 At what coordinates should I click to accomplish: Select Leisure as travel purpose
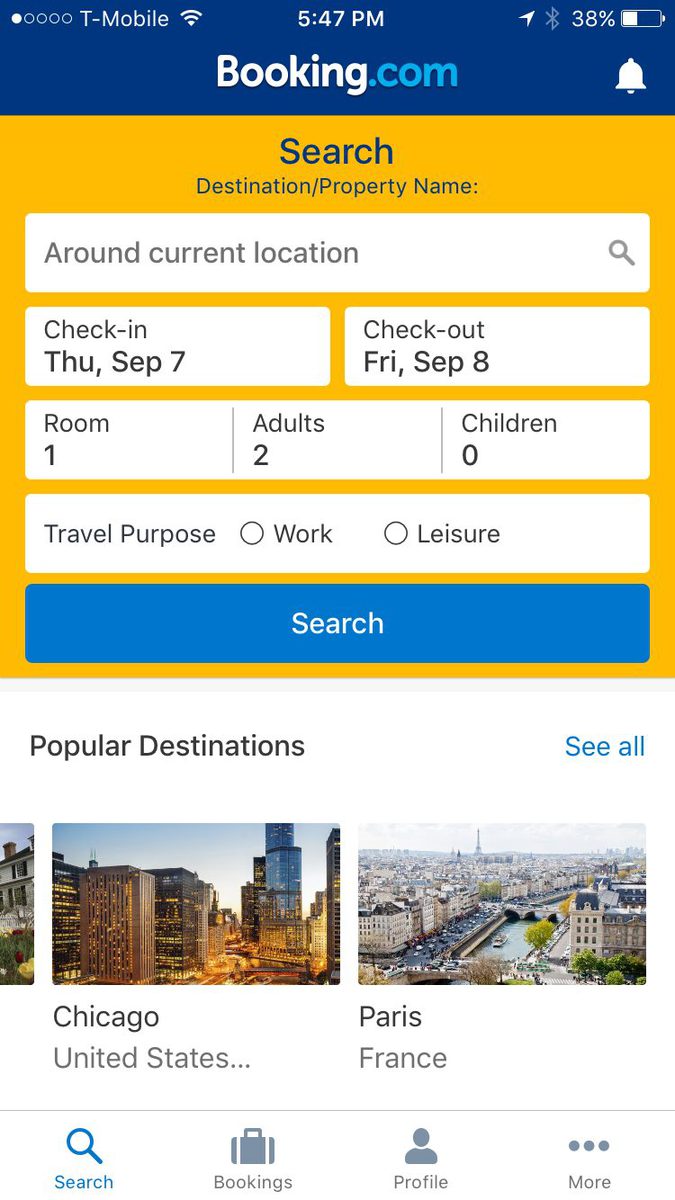[x=442, y=534]
